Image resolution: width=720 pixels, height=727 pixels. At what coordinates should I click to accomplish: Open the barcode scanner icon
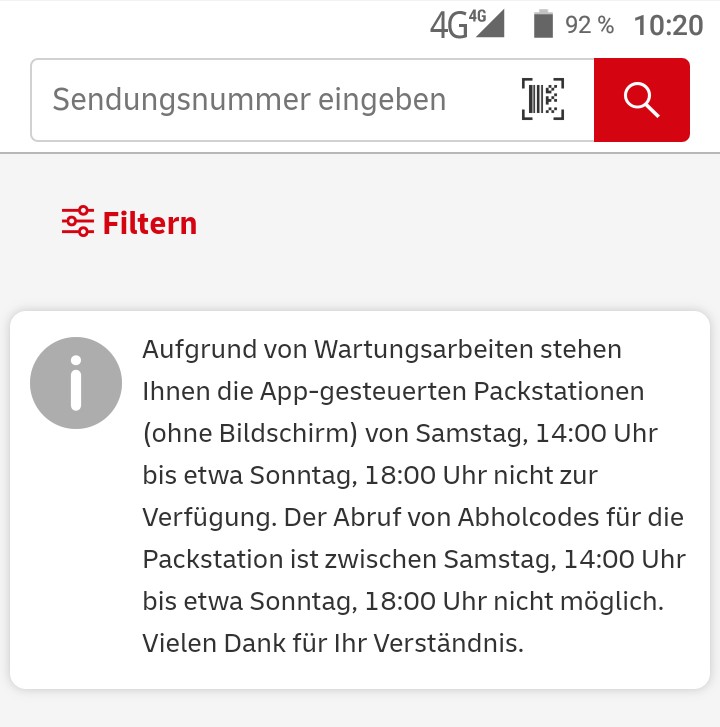pos(543,100)
